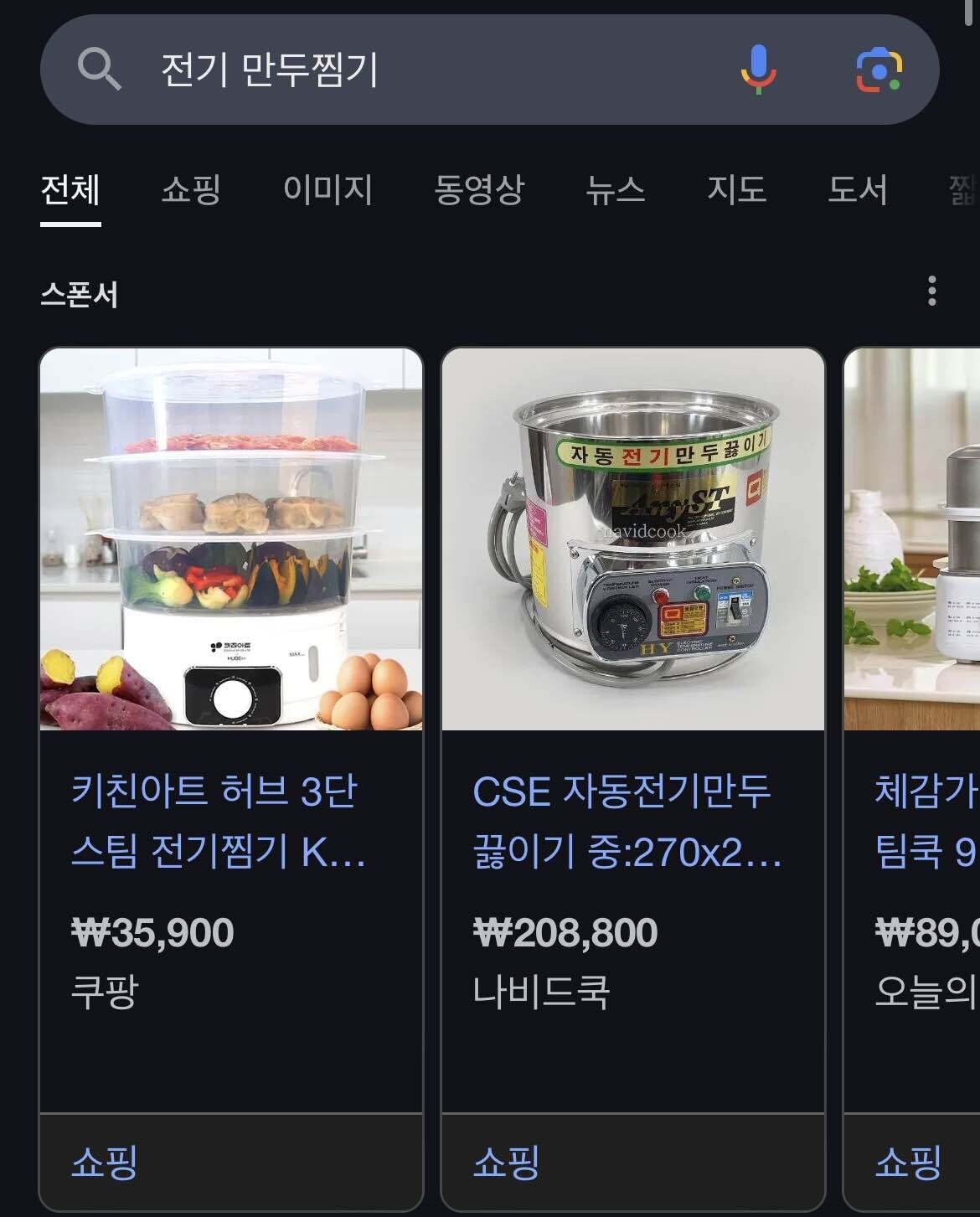Viewport: 980px width, 1217px height.
Task: Open the 동영상 tab
Action: [x=480, y=191]
